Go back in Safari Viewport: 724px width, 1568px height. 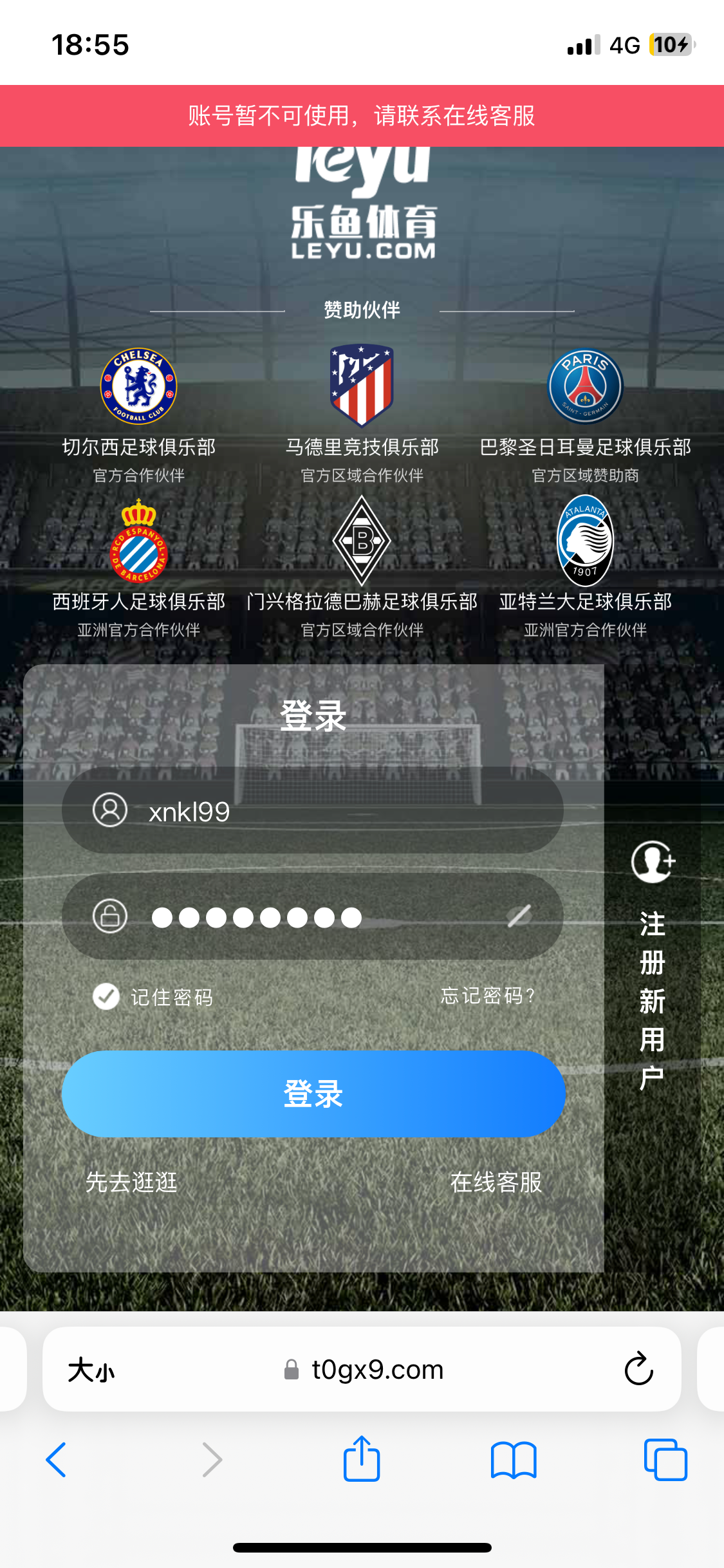coord(57,1460)
